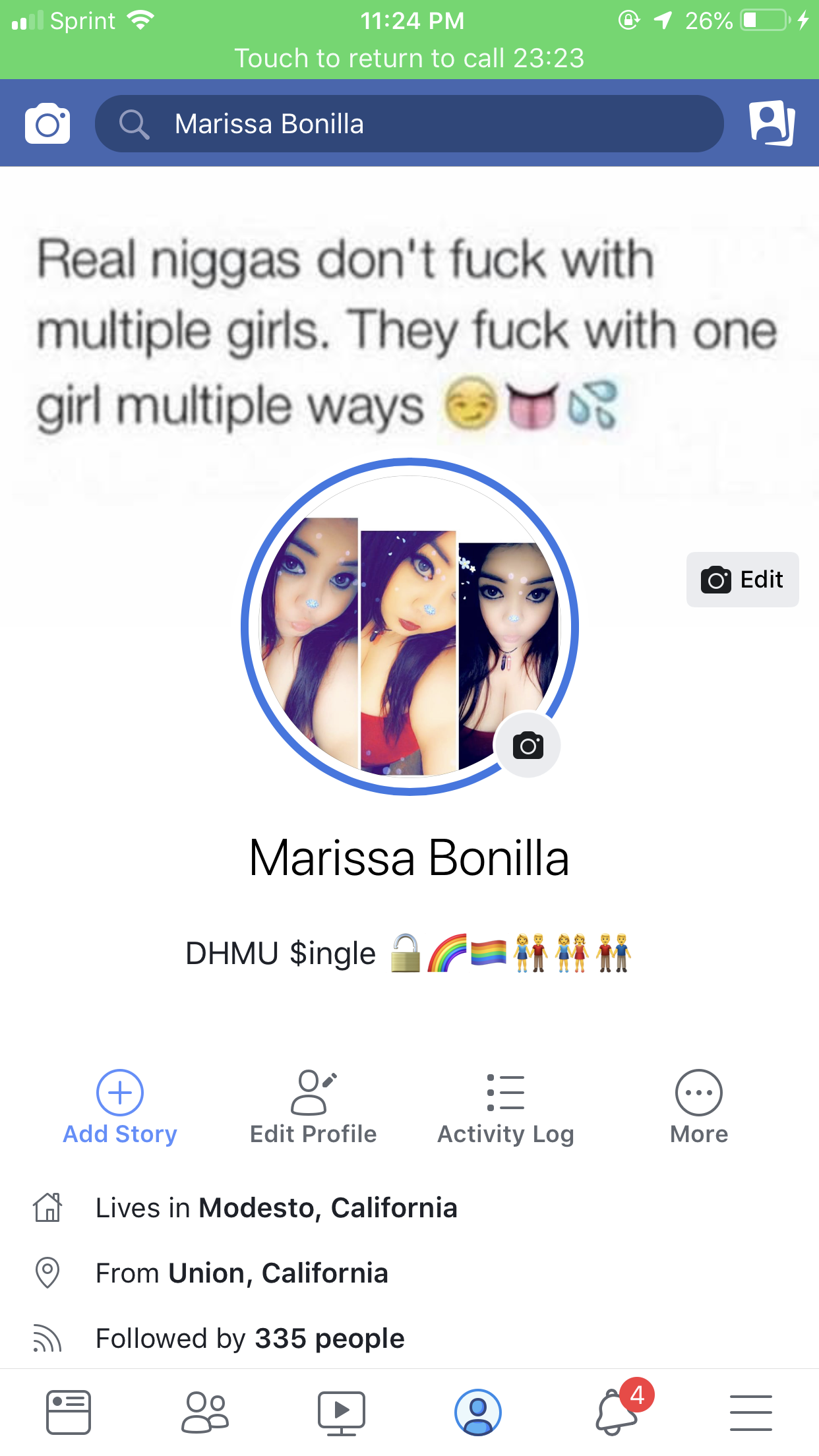Switch to the Watch video tab
The height and width of the screenshot is (1456, 819).
[341, 1413]
